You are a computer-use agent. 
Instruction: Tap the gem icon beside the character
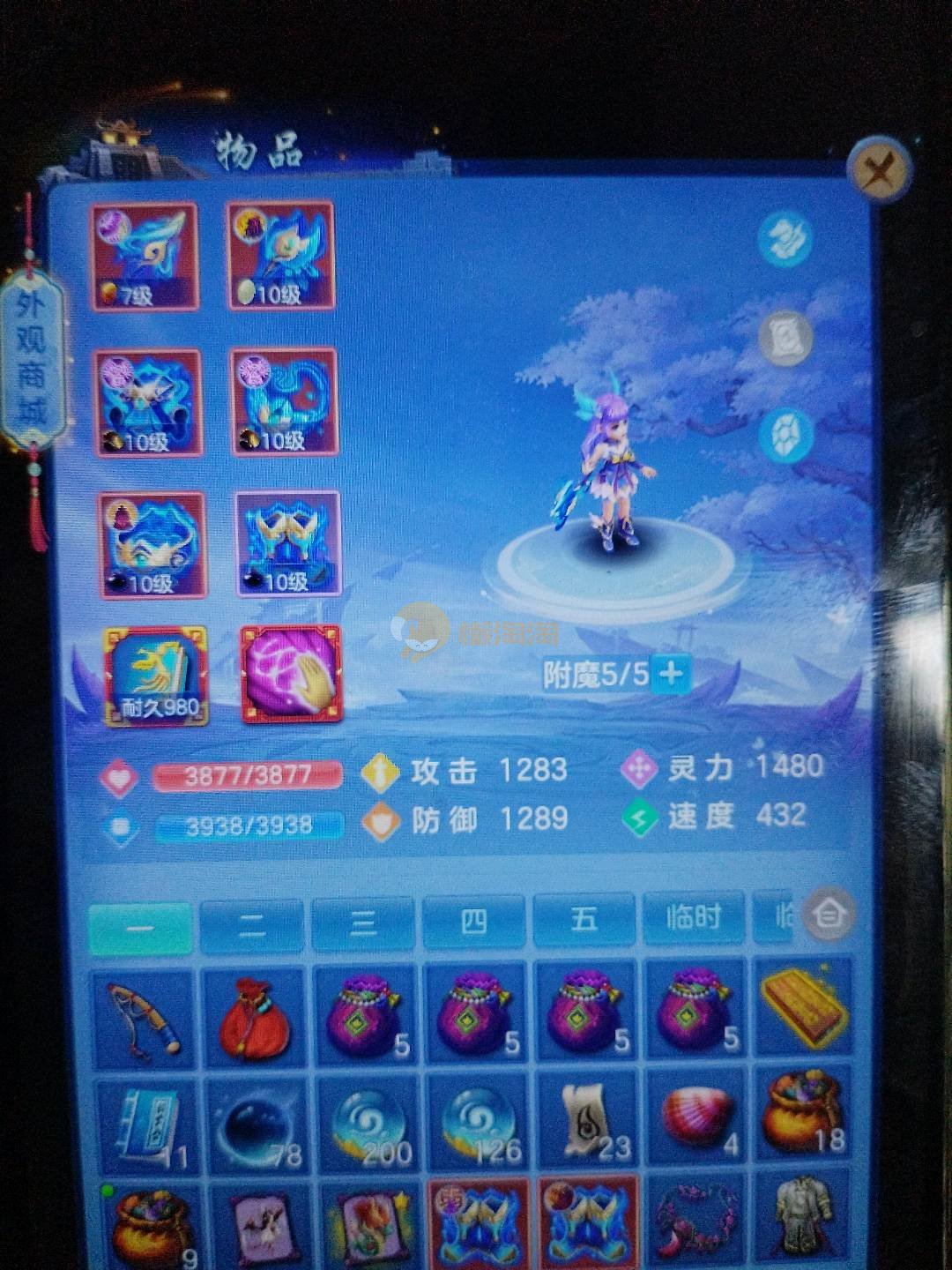(x=785, y=437)
